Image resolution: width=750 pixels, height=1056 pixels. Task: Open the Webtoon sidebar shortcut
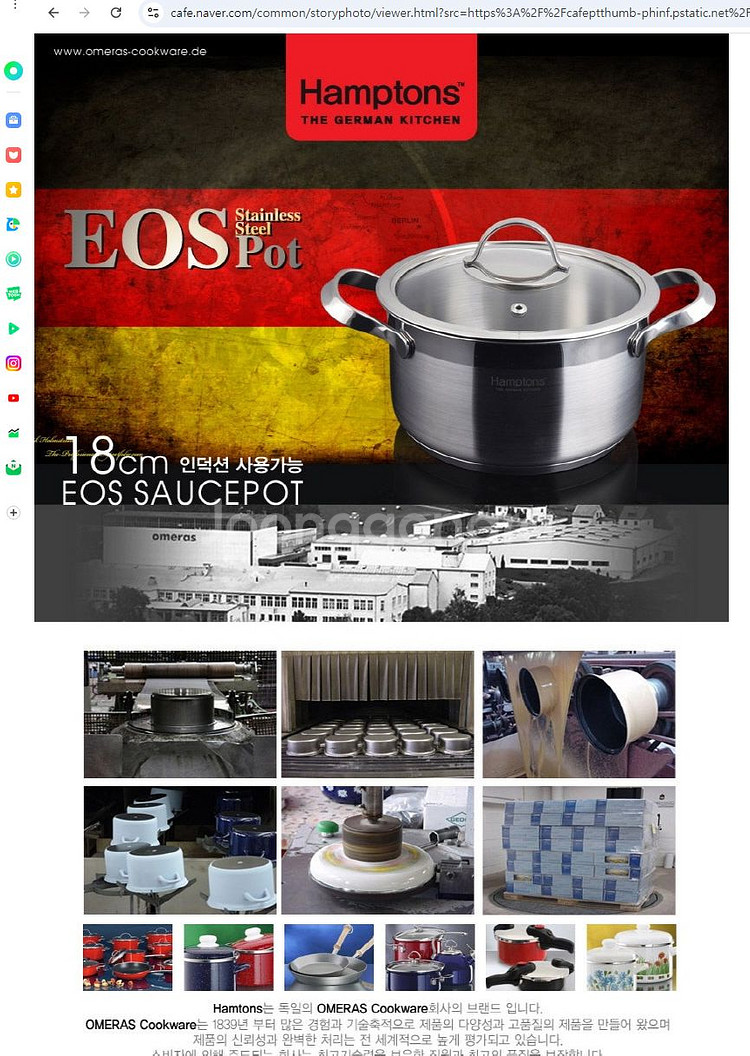[x=13, y=293]
